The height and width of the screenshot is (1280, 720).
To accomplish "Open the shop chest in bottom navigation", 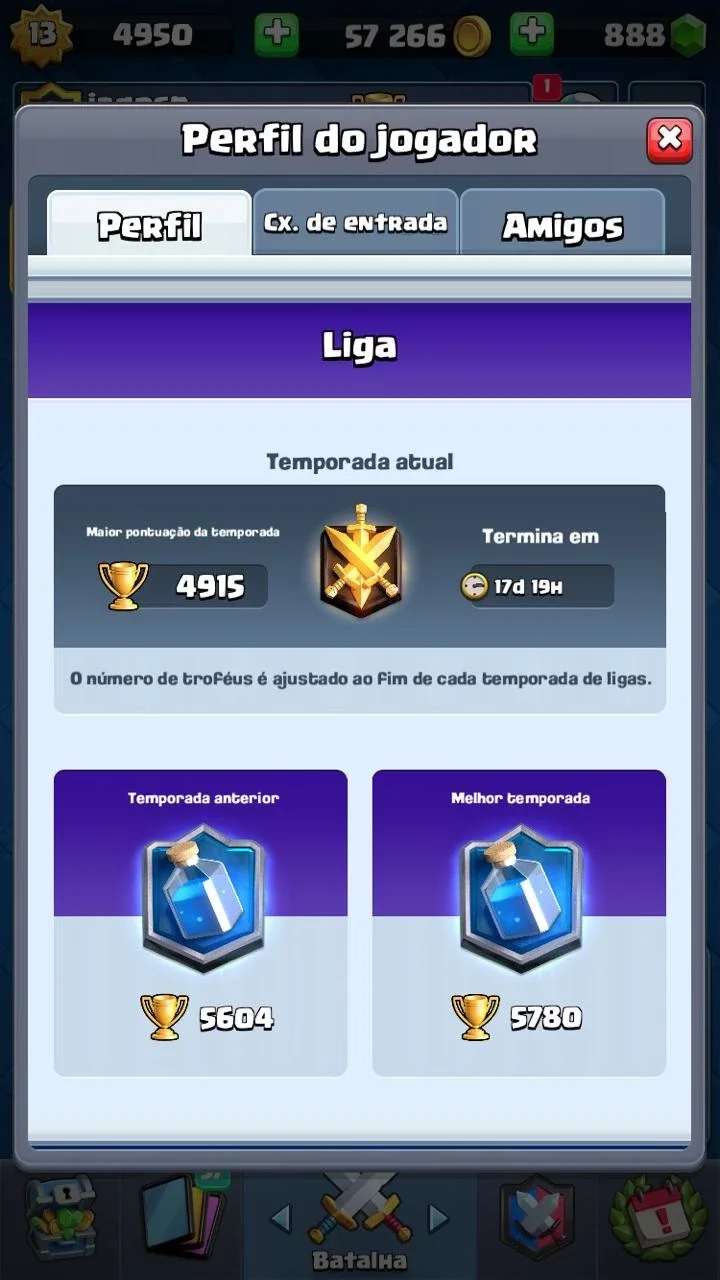I will pyautogui.click(x=60, y=1217).
